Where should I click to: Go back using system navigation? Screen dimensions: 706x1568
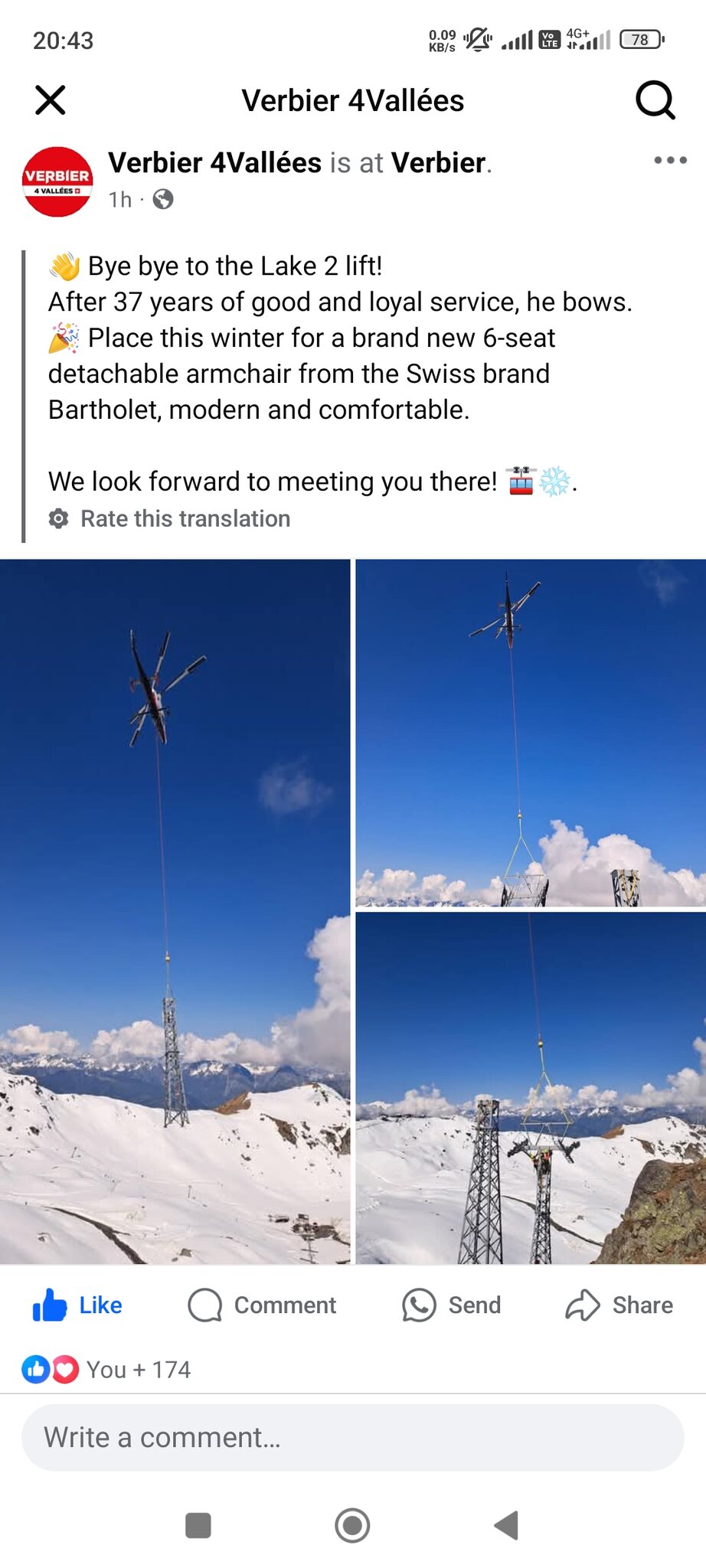pyautogui.click(x=506, y=1525)
